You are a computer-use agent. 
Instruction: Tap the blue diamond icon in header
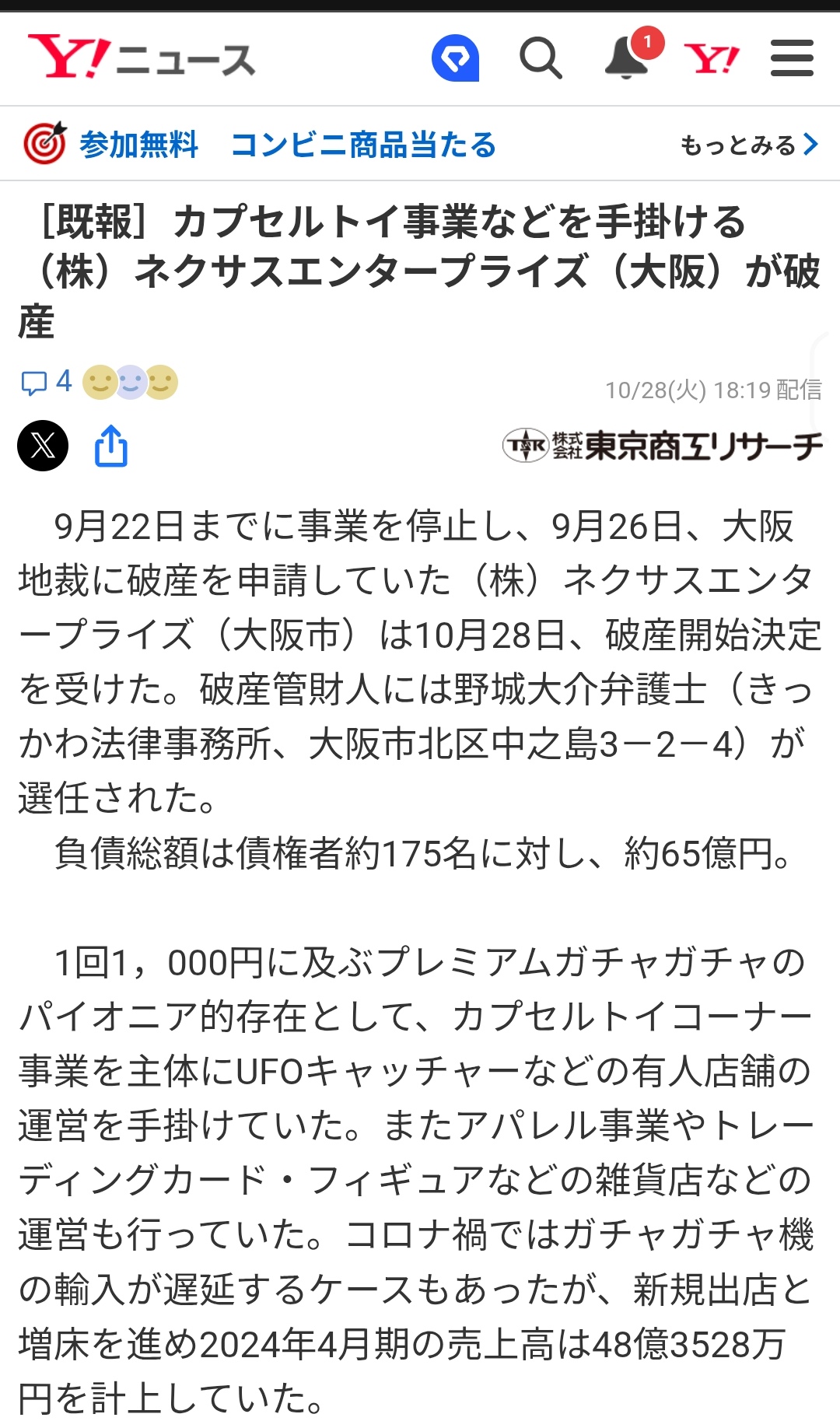click(455, 58)
